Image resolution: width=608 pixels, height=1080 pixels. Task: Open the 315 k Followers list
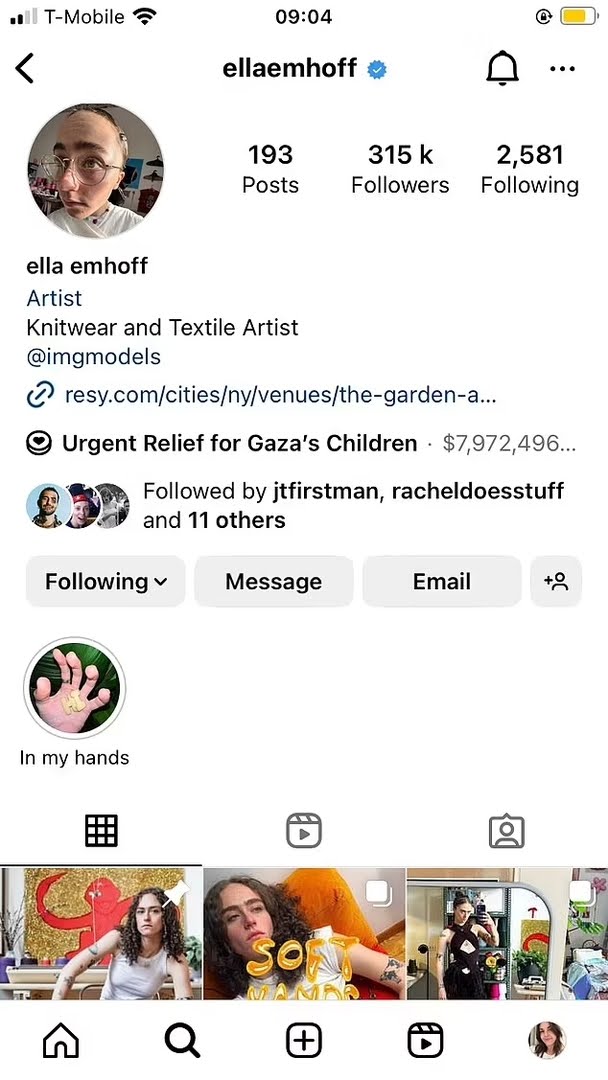(x=400, y=169)
